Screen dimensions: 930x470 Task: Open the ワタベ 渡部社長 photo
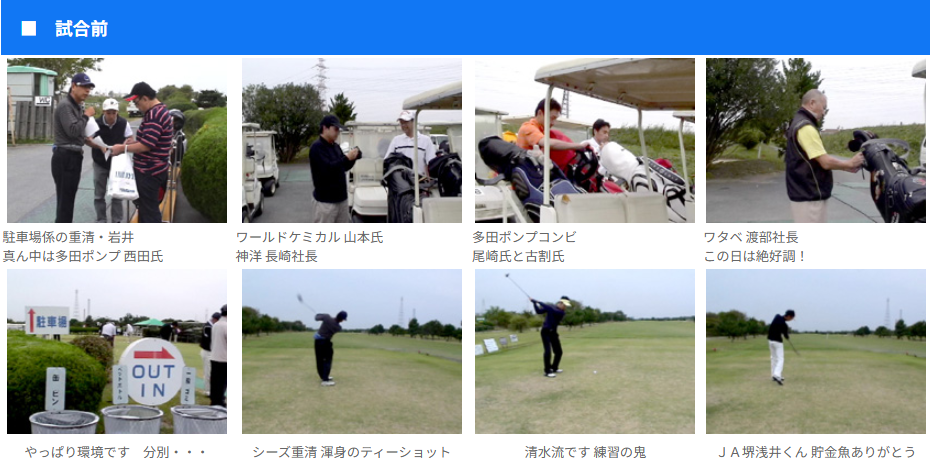(815, 140)
